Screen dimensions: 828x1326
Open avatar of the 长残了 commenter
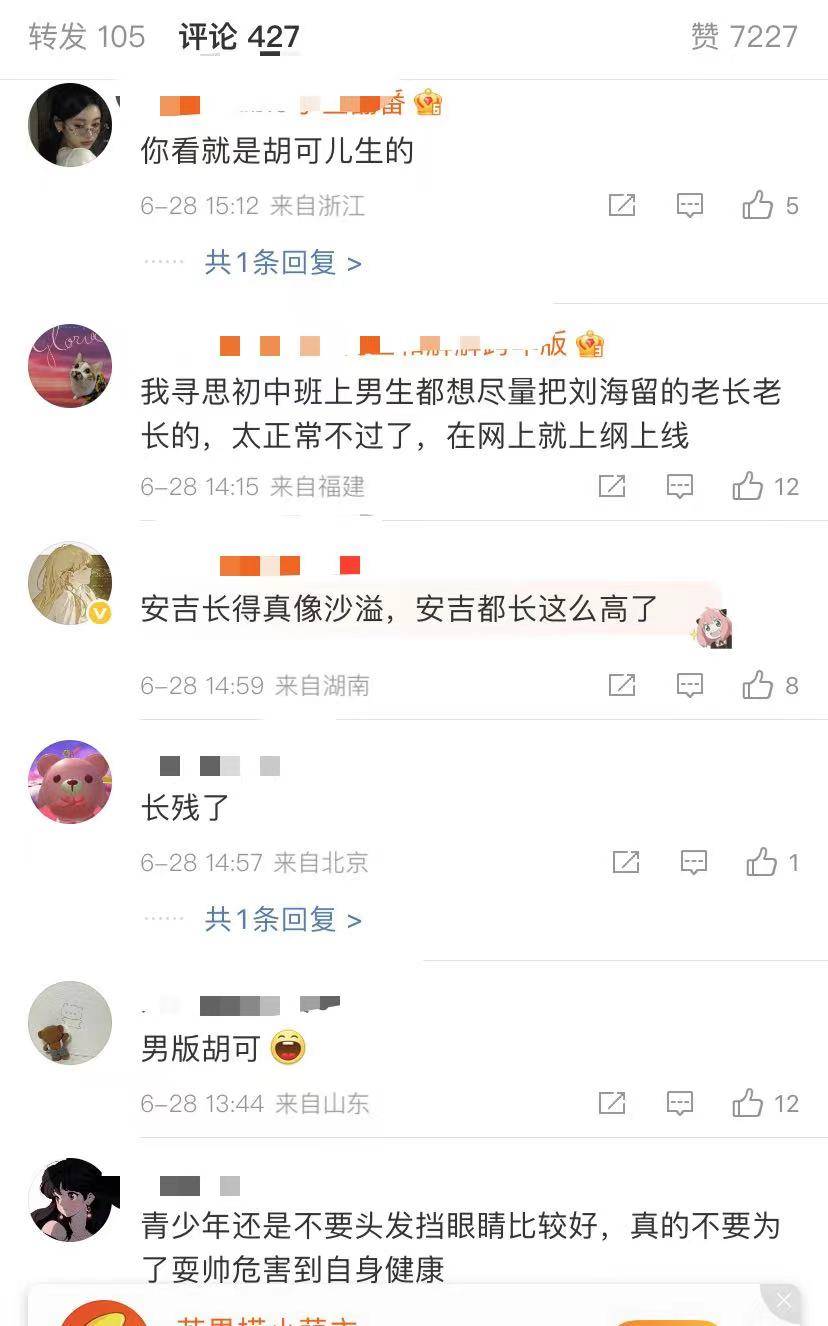70,782
